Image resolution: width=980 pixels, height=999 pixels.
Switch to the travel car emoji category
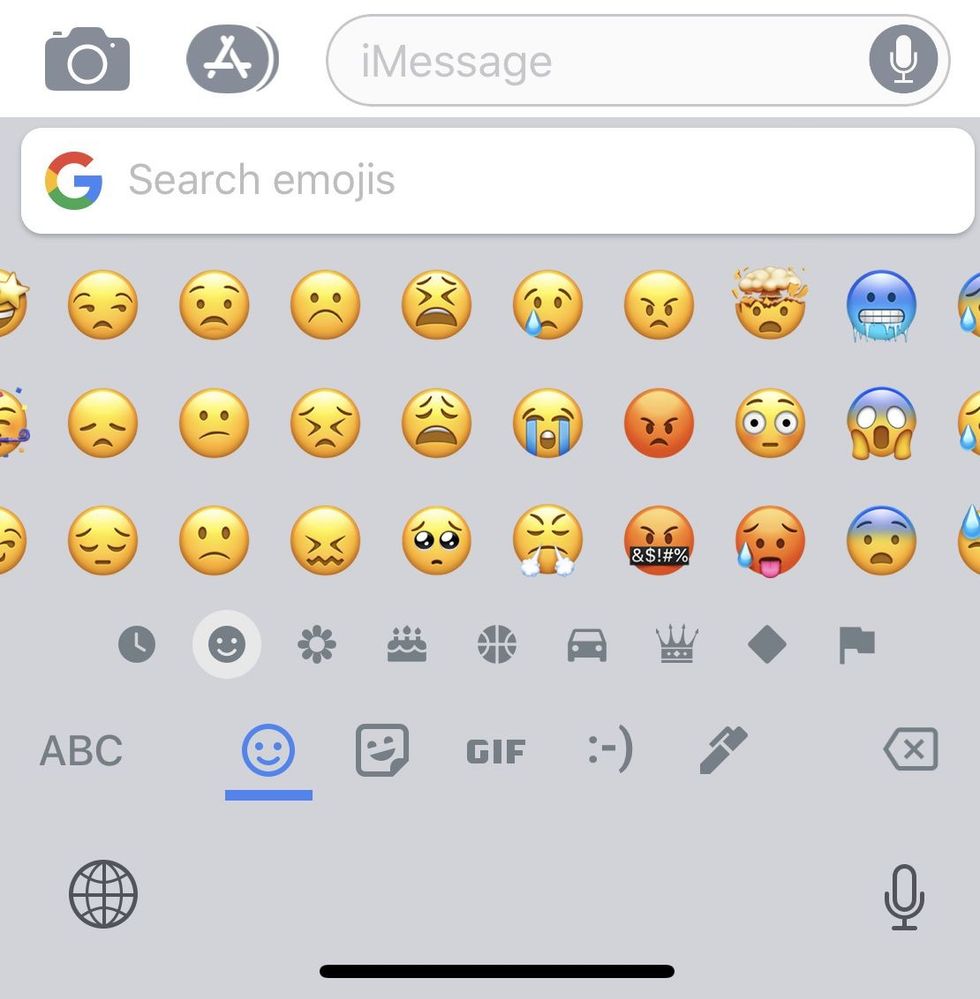click(587, 645)
